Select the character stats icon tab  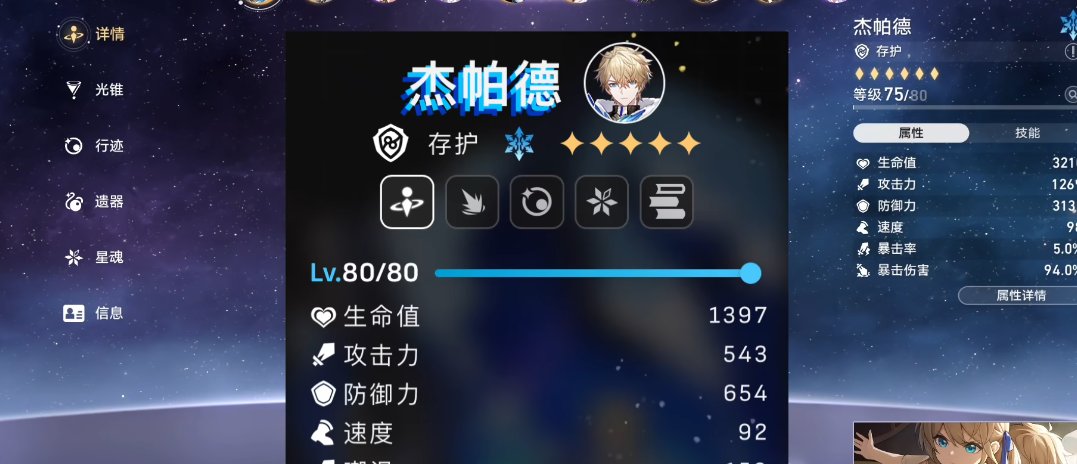[x=407, y=202]
